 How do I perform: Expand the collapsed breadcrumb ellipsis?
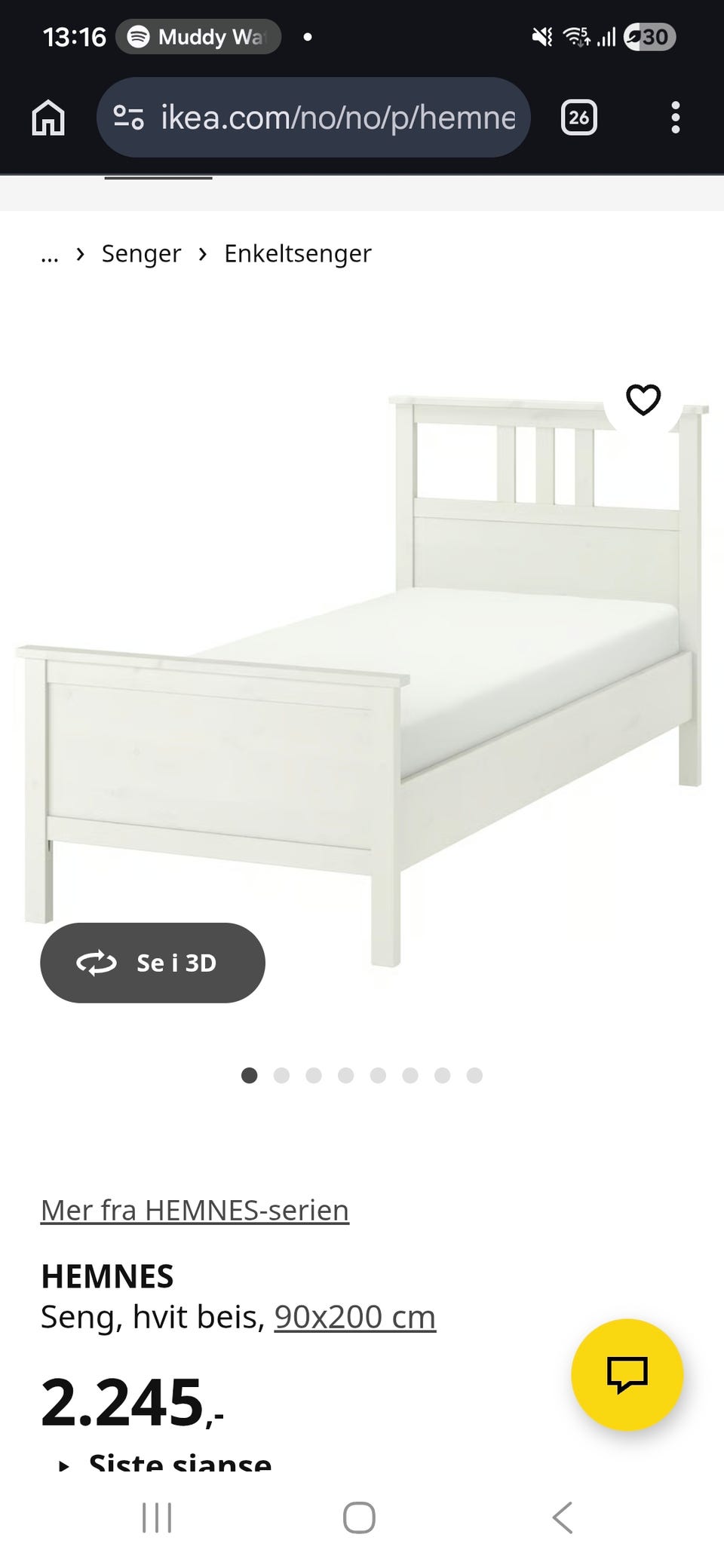(50, 254)
